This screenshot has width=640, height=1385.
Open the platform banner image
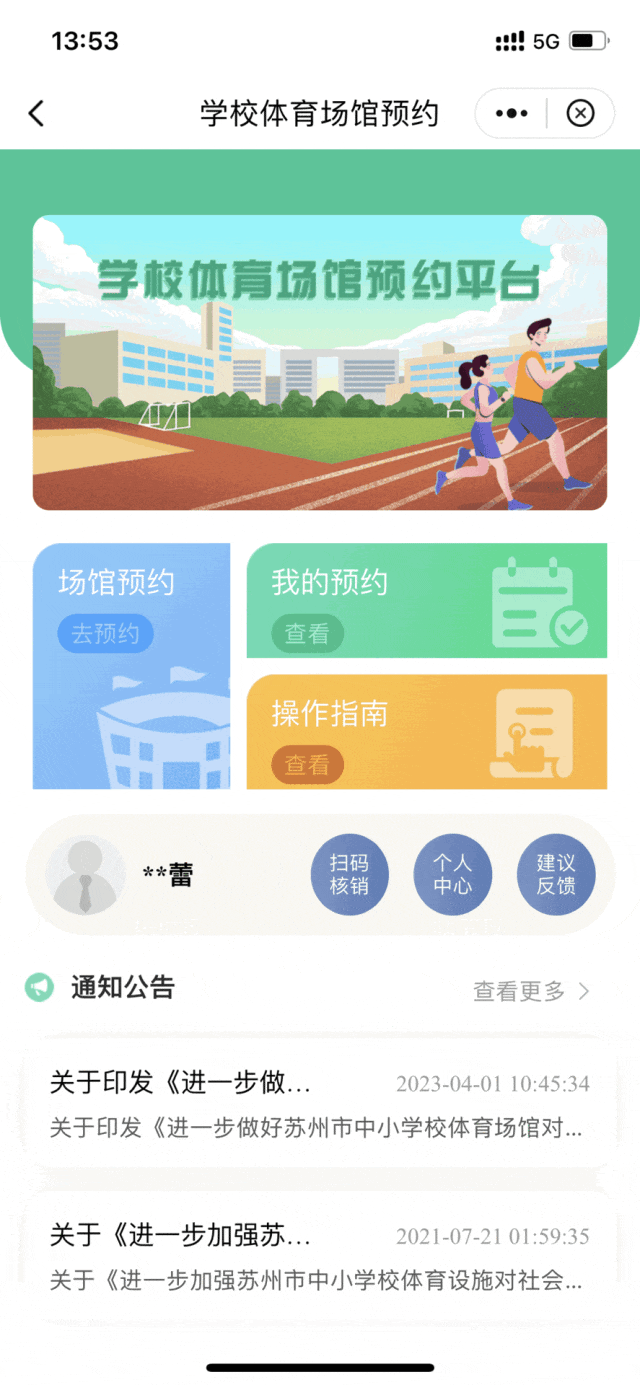point(319,362)
